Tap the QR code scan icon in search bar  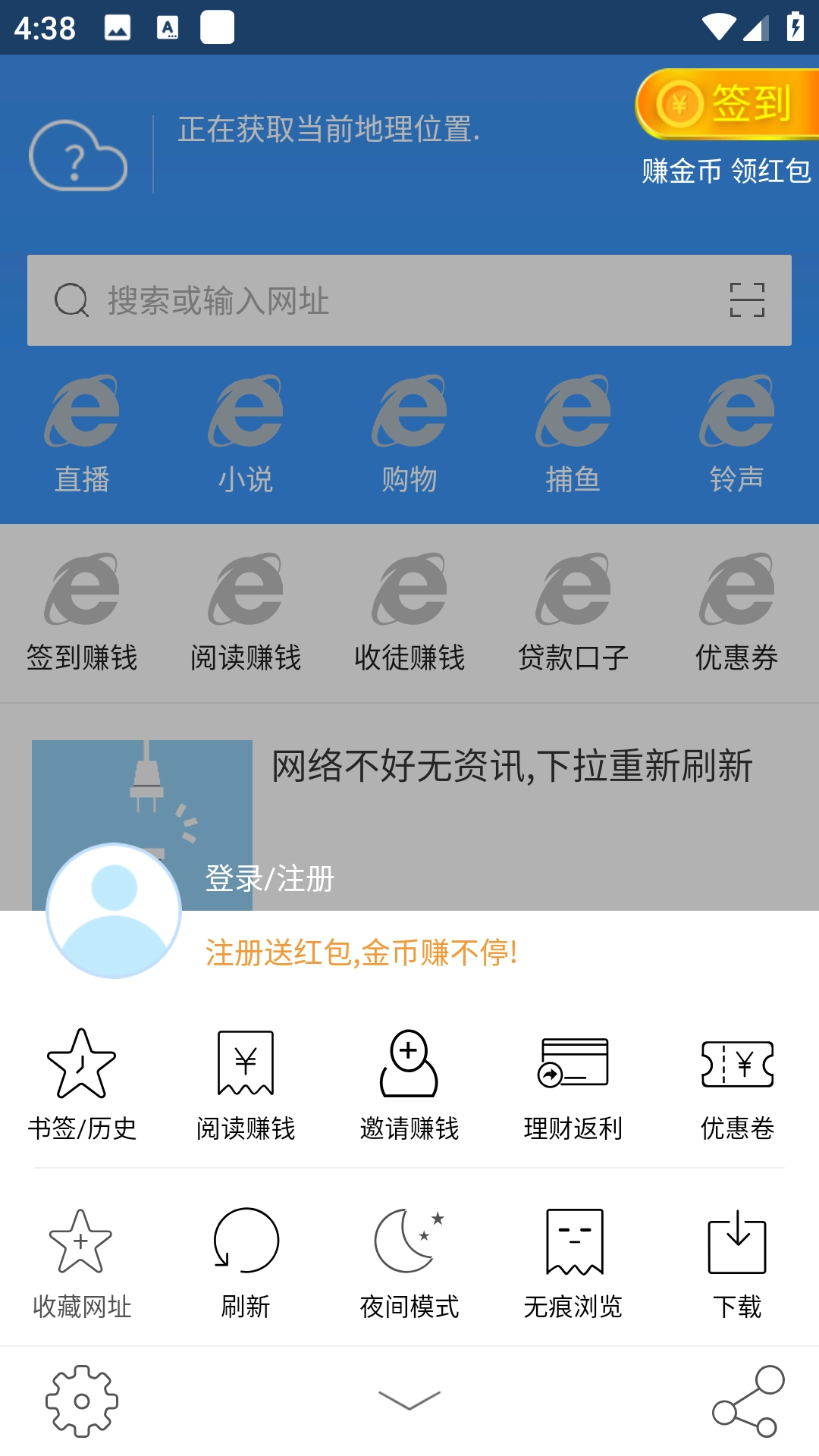(747, 300)
